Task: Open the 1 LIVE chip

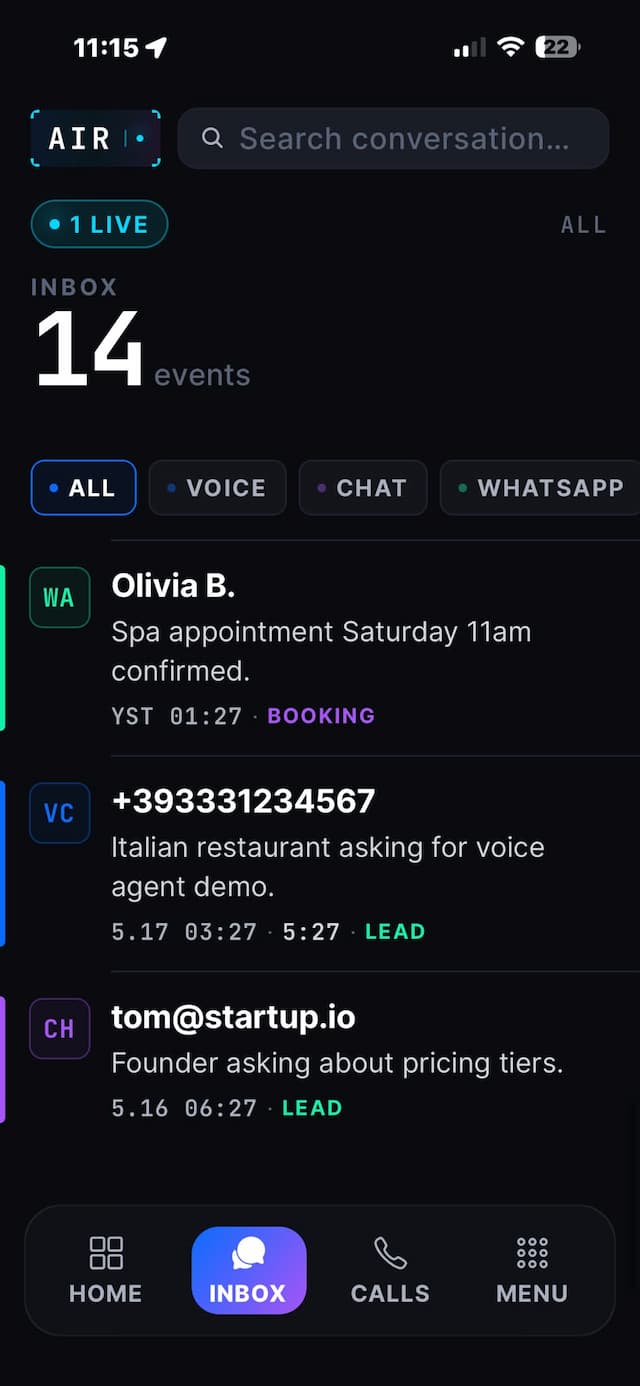Action: point(99,224)
